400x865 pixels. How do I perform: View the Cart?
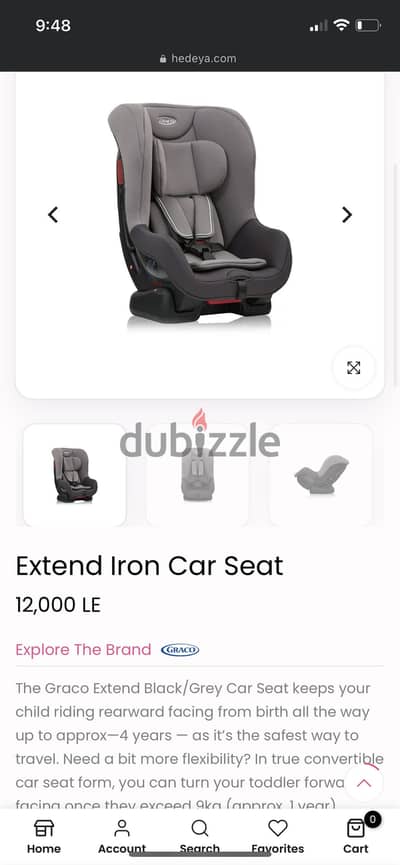tap(356, 836)
